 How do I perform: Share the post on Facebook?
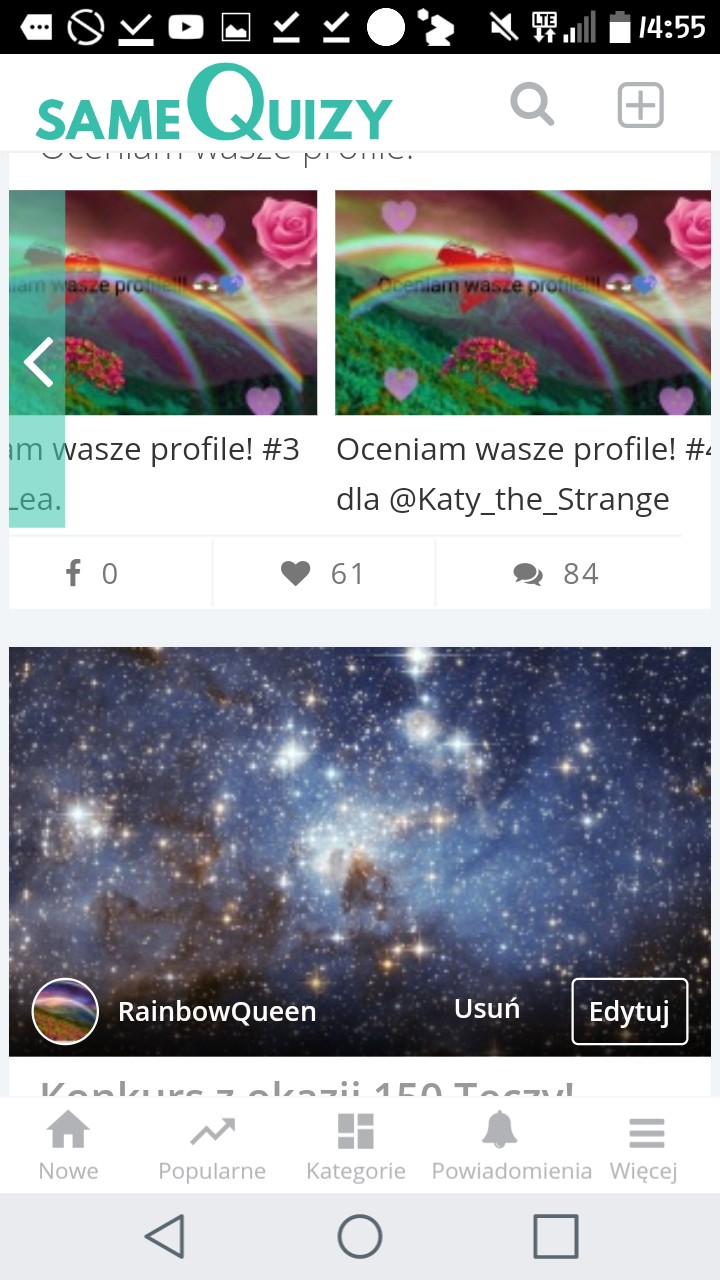point(92,573)
